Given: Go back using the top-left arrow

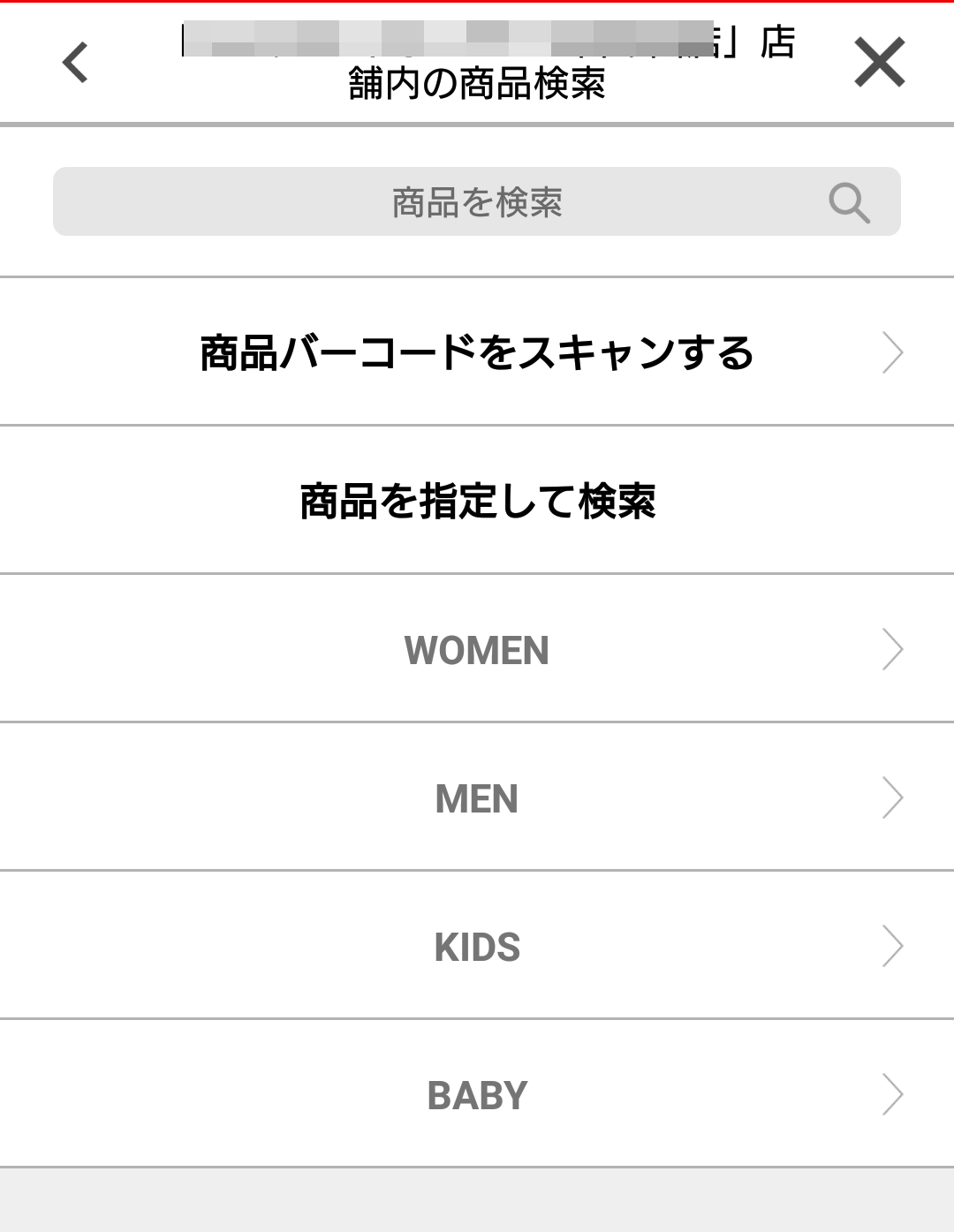Looking at the screenshot, I should click(x=76, y=63).
